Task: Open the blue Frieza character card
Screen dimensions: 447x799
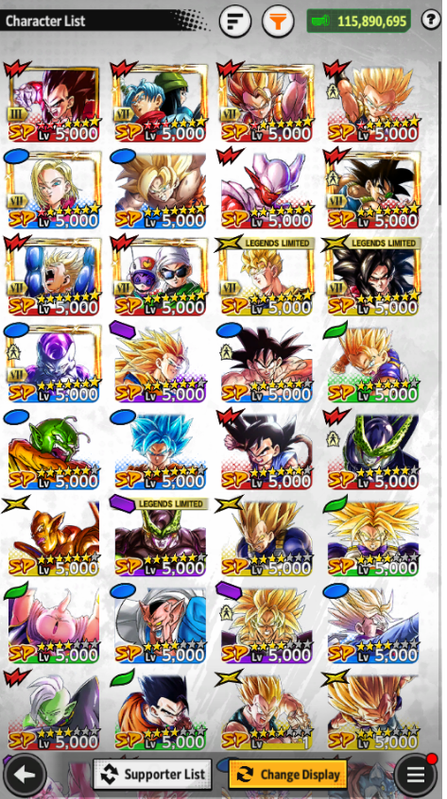Action: [54, 363]
